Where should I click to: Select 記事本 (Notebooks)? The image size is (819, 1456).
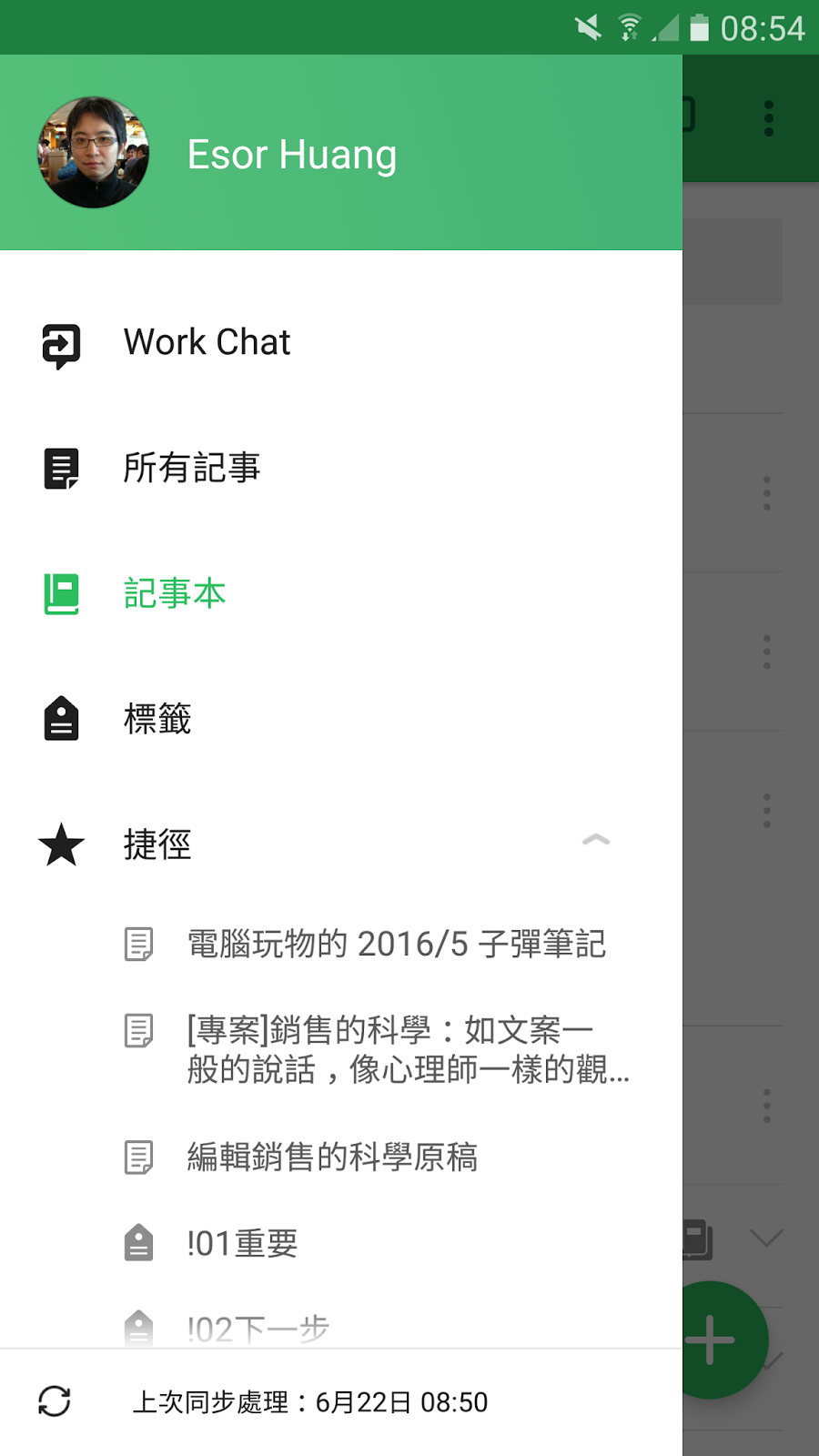[174, 594]
